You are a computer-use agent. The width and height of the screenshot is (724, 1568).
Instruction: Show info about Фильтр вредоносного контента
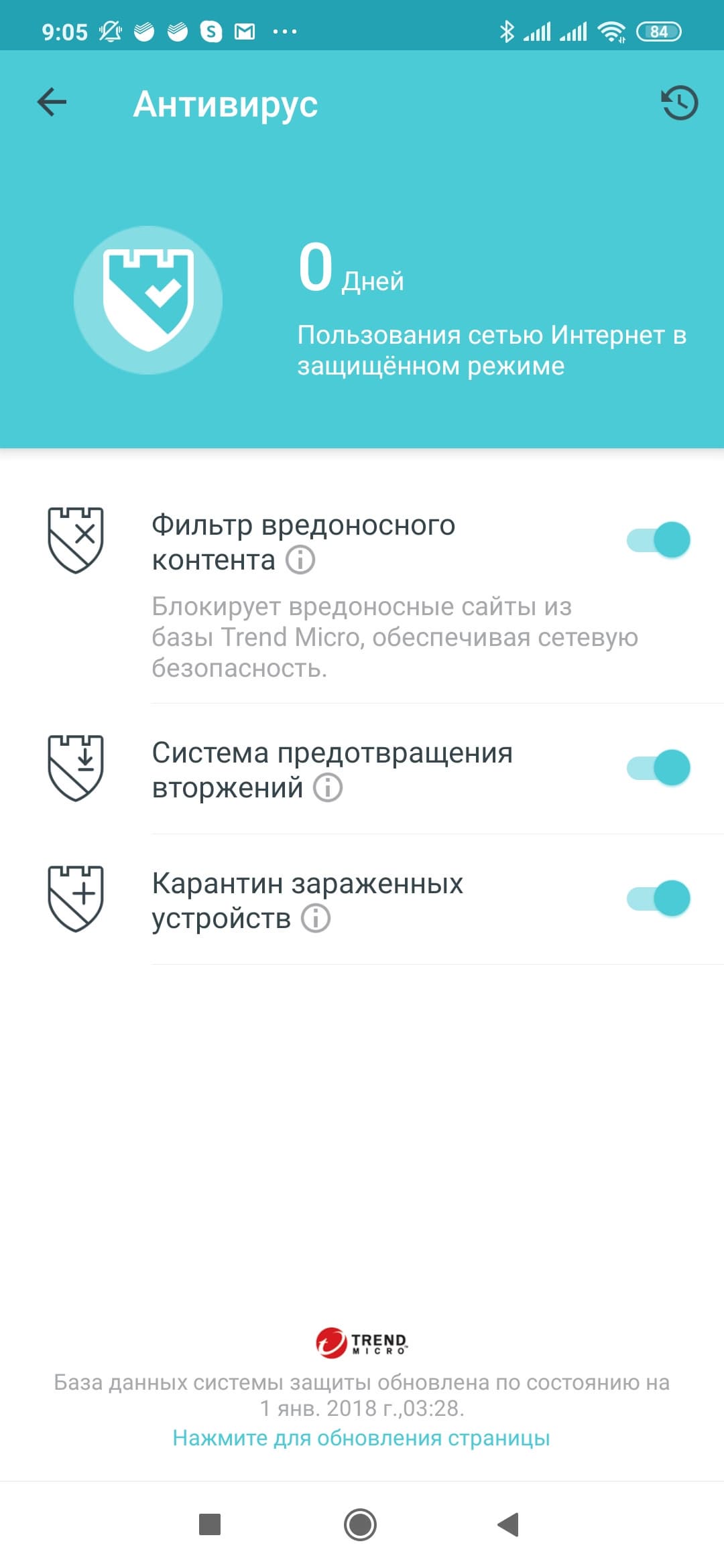(x=300, y=560)
